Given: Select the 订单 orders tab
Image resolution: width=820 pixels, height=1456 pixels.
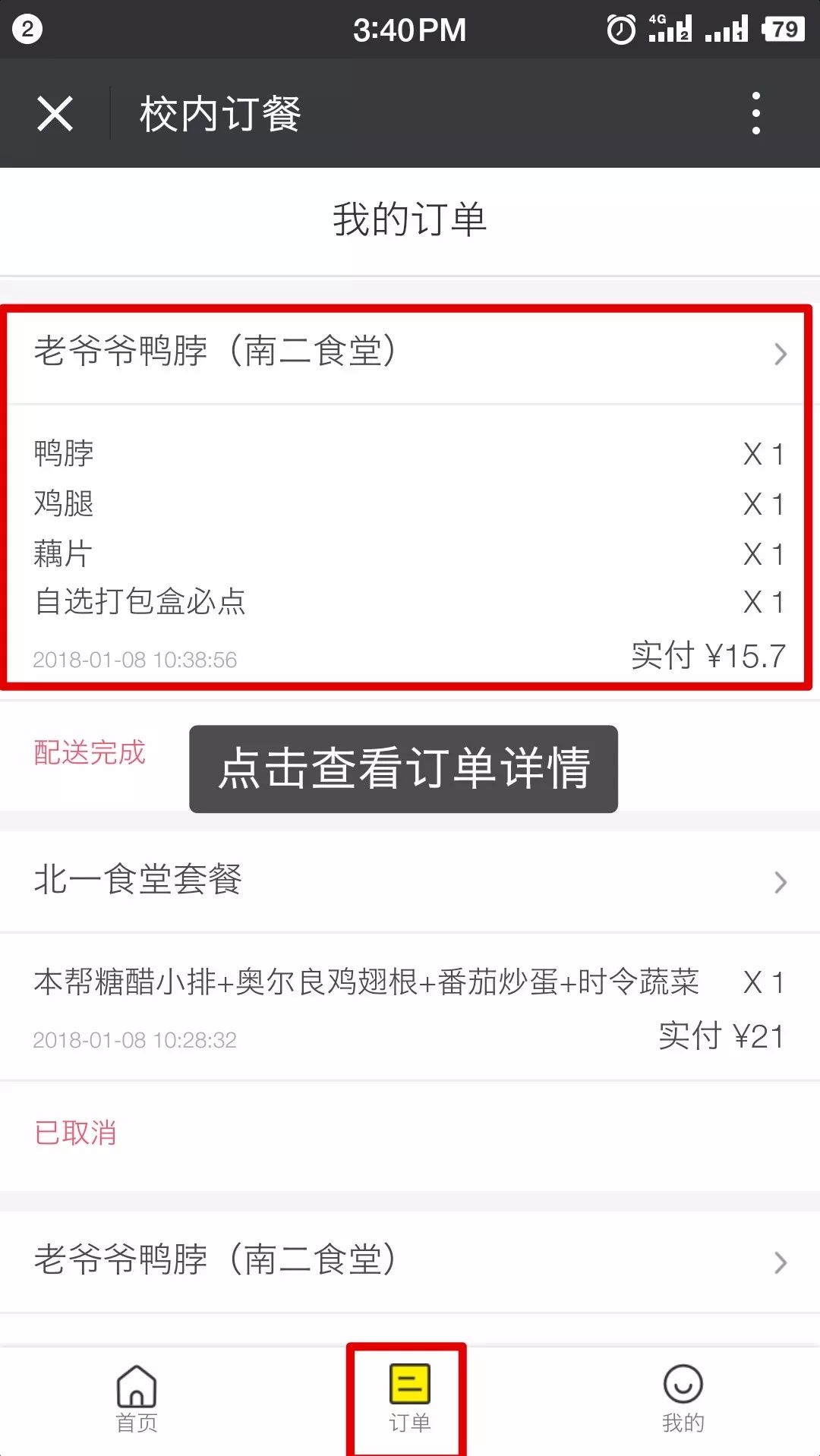Looking at the screenshot, I should pos(409,1399).
